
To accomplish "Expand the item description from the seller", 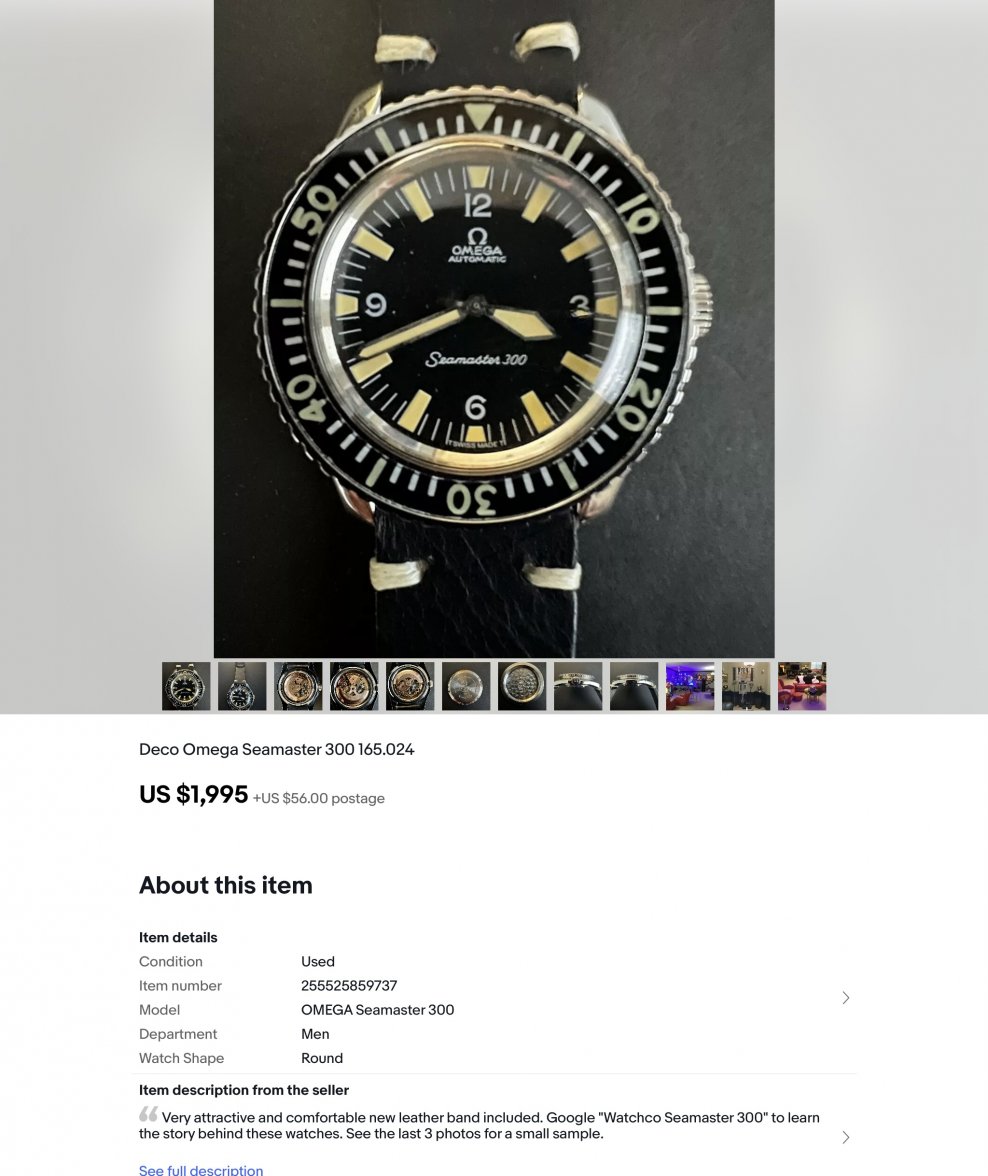I will [x=846, y=1137].
